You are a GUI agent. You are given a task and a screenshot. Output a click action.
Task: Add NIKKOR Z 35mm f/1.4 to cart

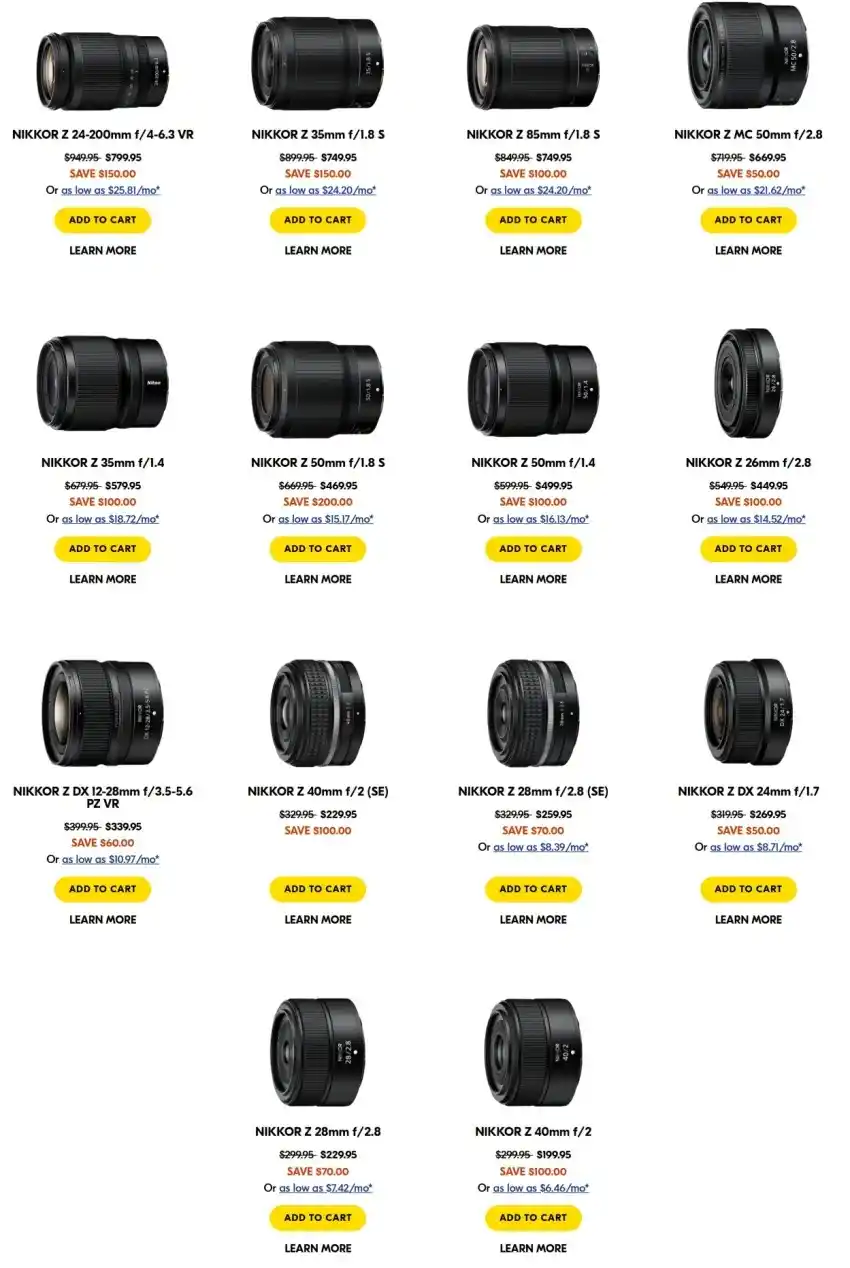pyautogui.click(x=102, y=549)
